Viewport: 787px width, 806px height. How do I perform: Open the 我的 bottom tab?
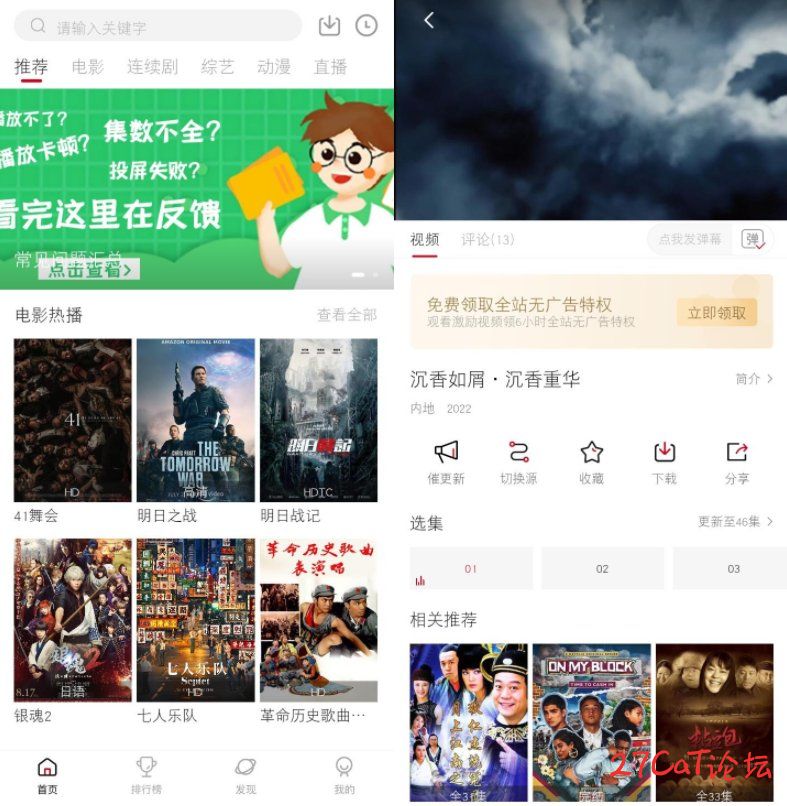click(x=344, y=775)
